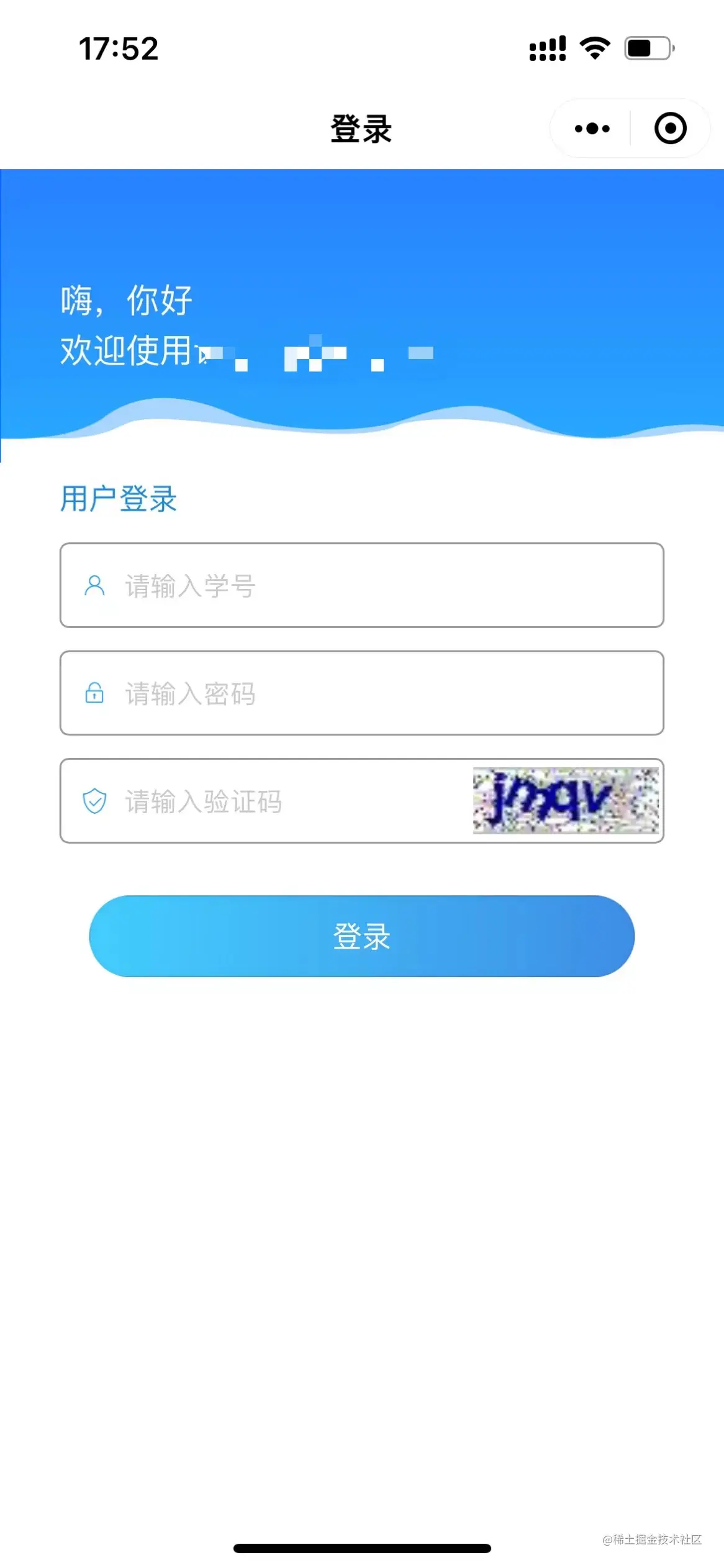724x1568 pixels.
Task: Refresh the captcha image
Action: pyautogui.click(x=565, y=801)
